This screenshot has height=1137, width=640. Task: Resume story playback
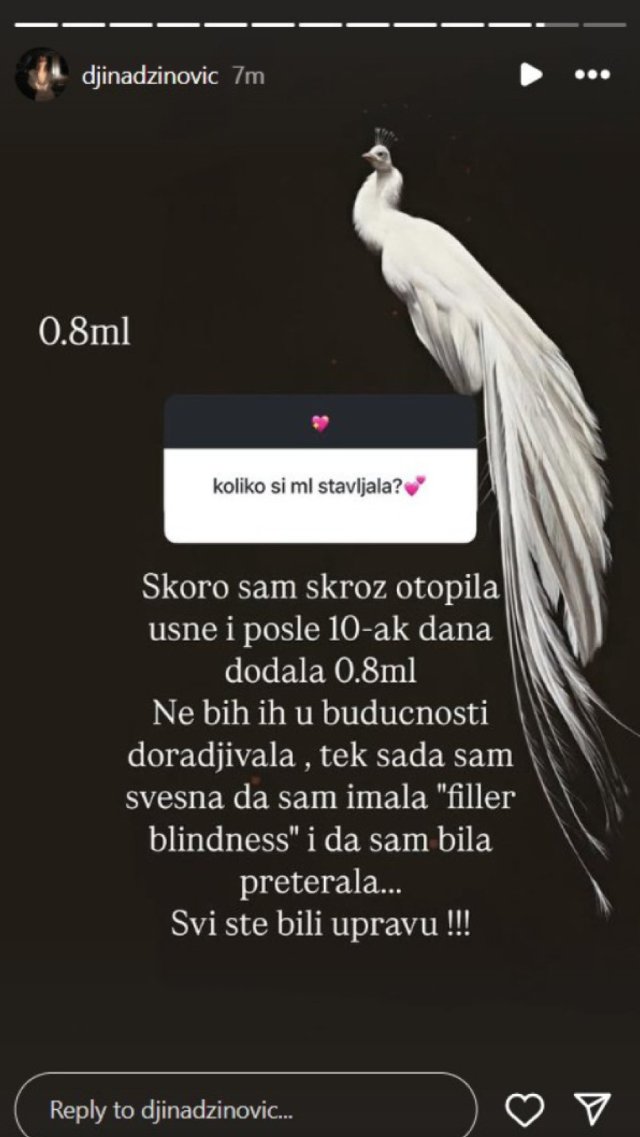pos(532,74)
